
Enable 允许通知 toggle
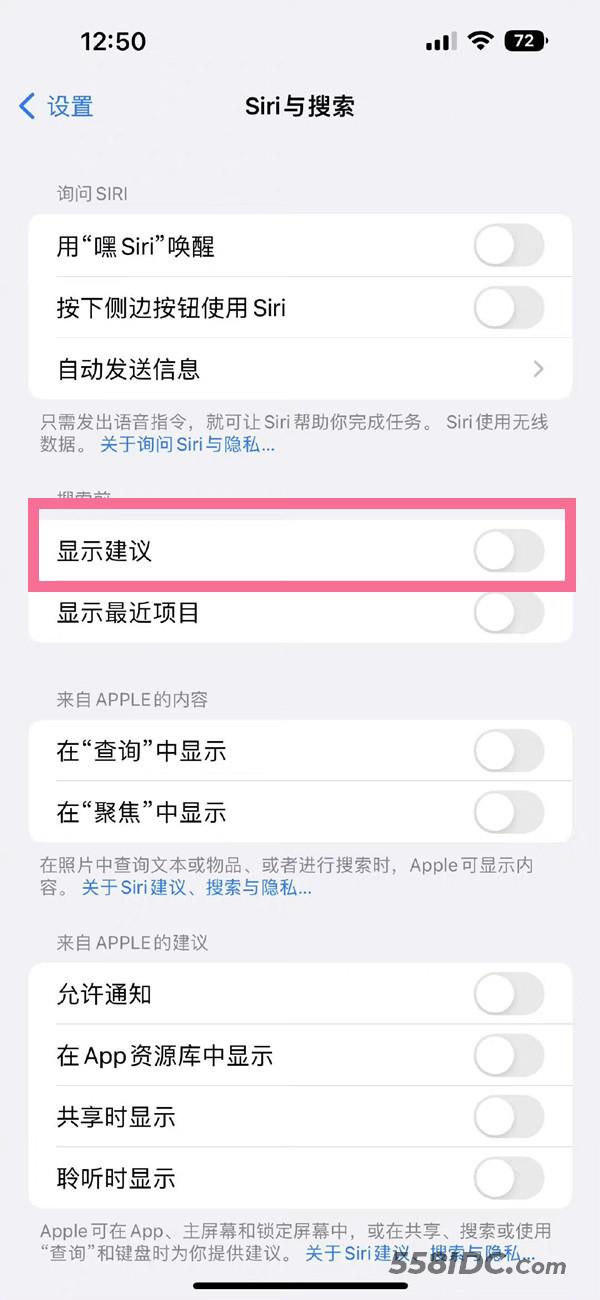pos(510,994)
